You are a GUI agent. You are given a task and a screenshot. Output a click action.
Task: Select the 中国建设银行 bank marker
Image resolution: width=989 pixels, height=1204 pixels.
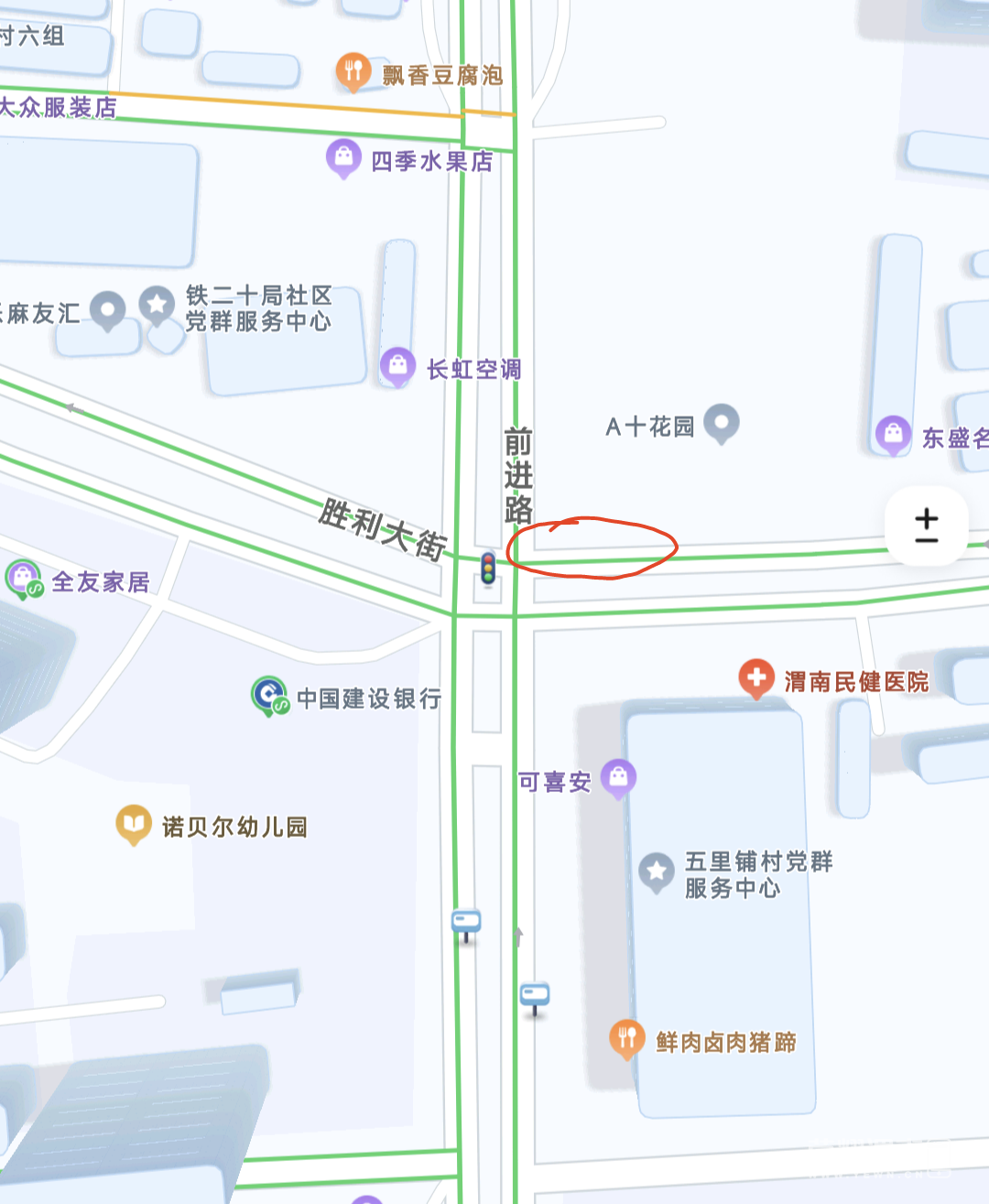click(269, 696)
